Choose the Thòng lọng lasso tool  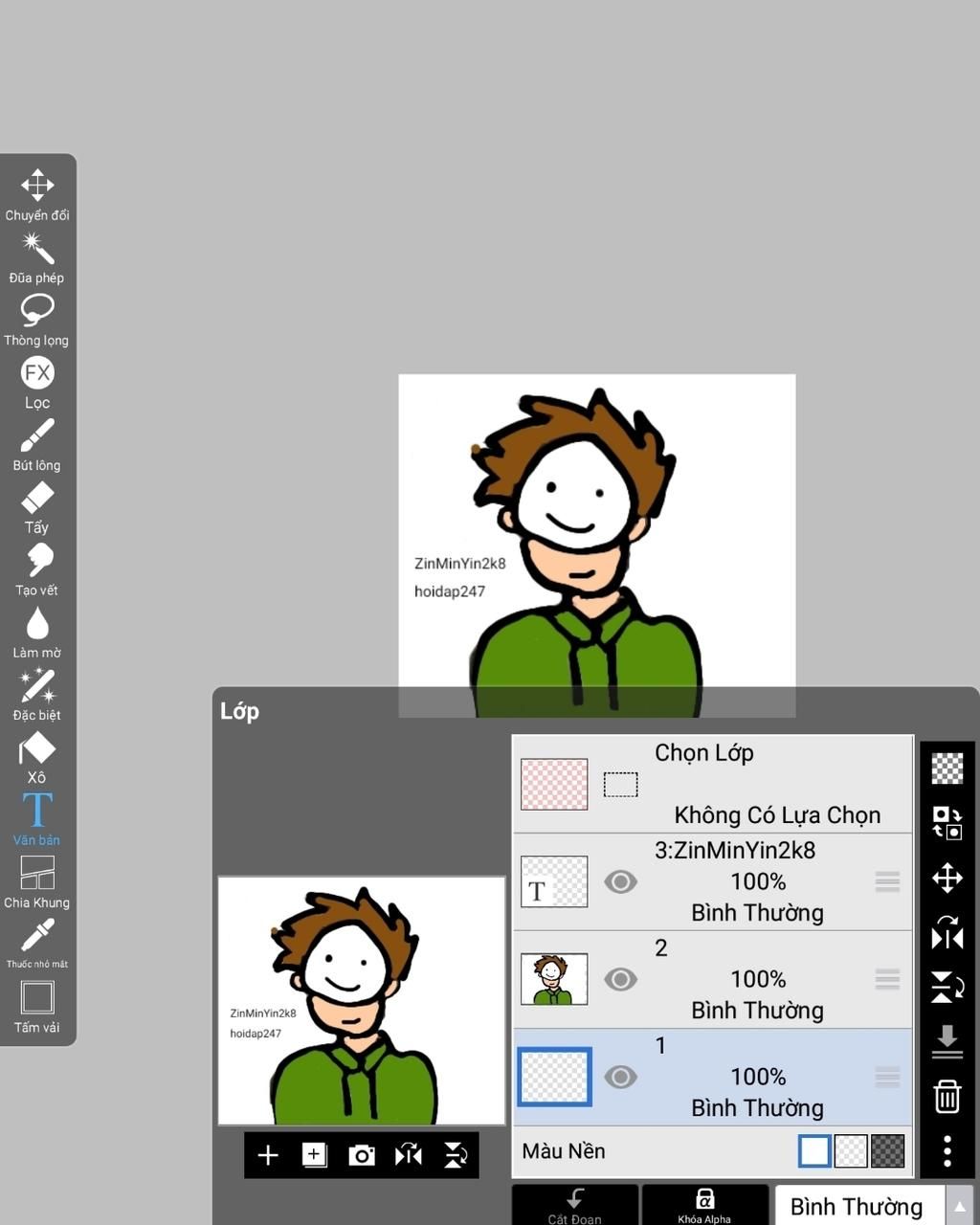coord(37,320)
